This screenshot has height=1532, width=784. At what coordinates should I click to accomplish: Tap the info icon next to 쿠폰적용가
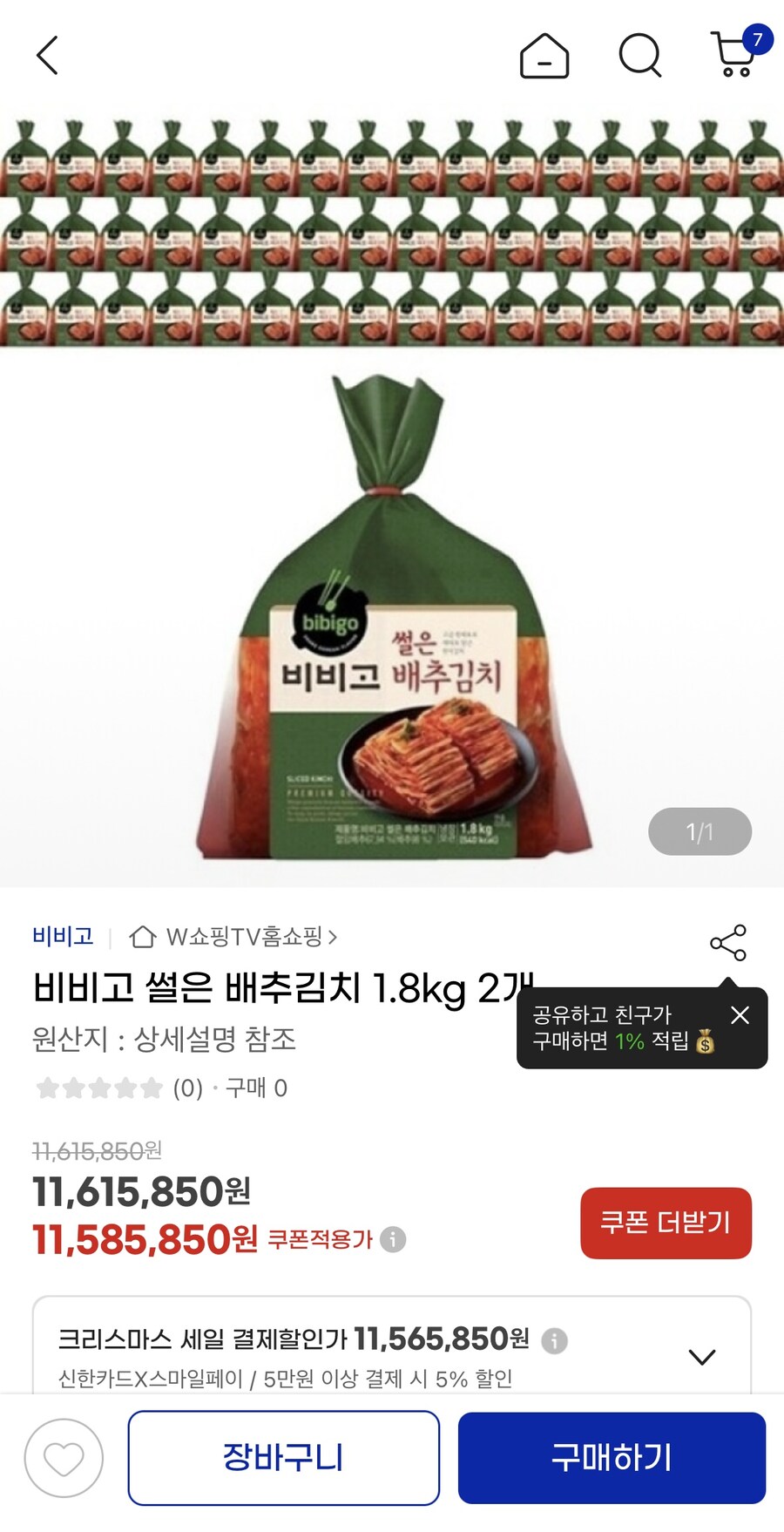coord(394,1239)
